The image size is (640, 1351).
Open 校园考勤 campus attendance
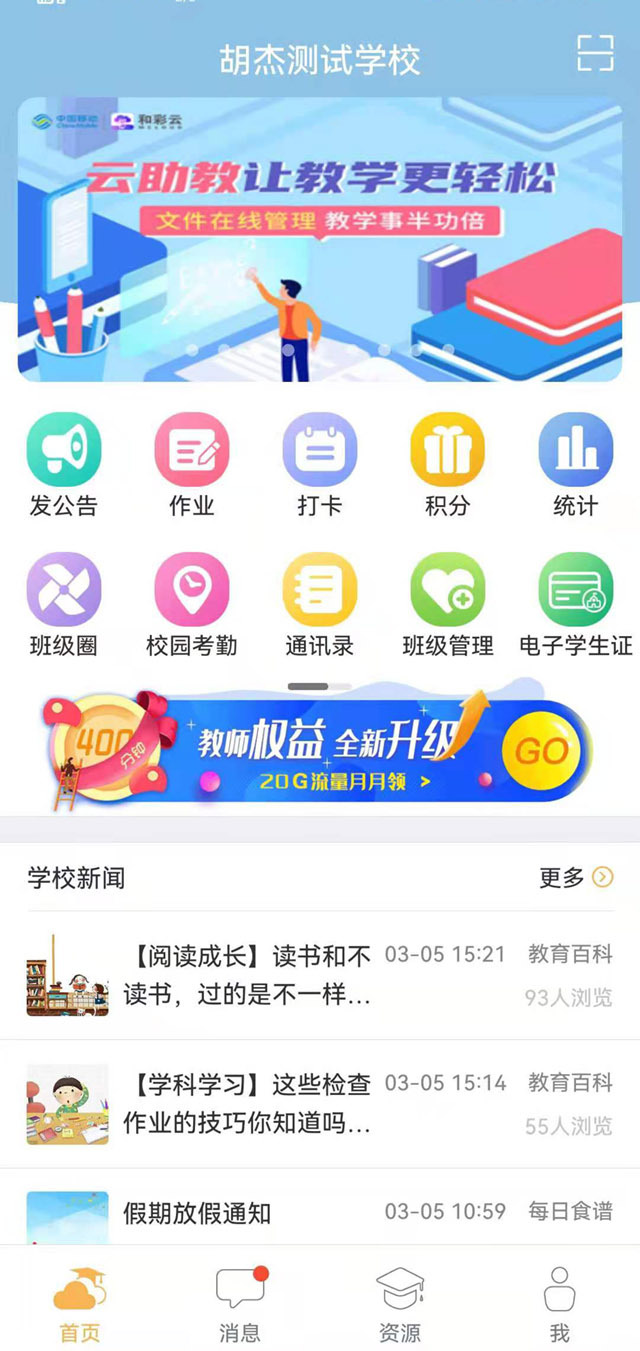click(192, 605)
